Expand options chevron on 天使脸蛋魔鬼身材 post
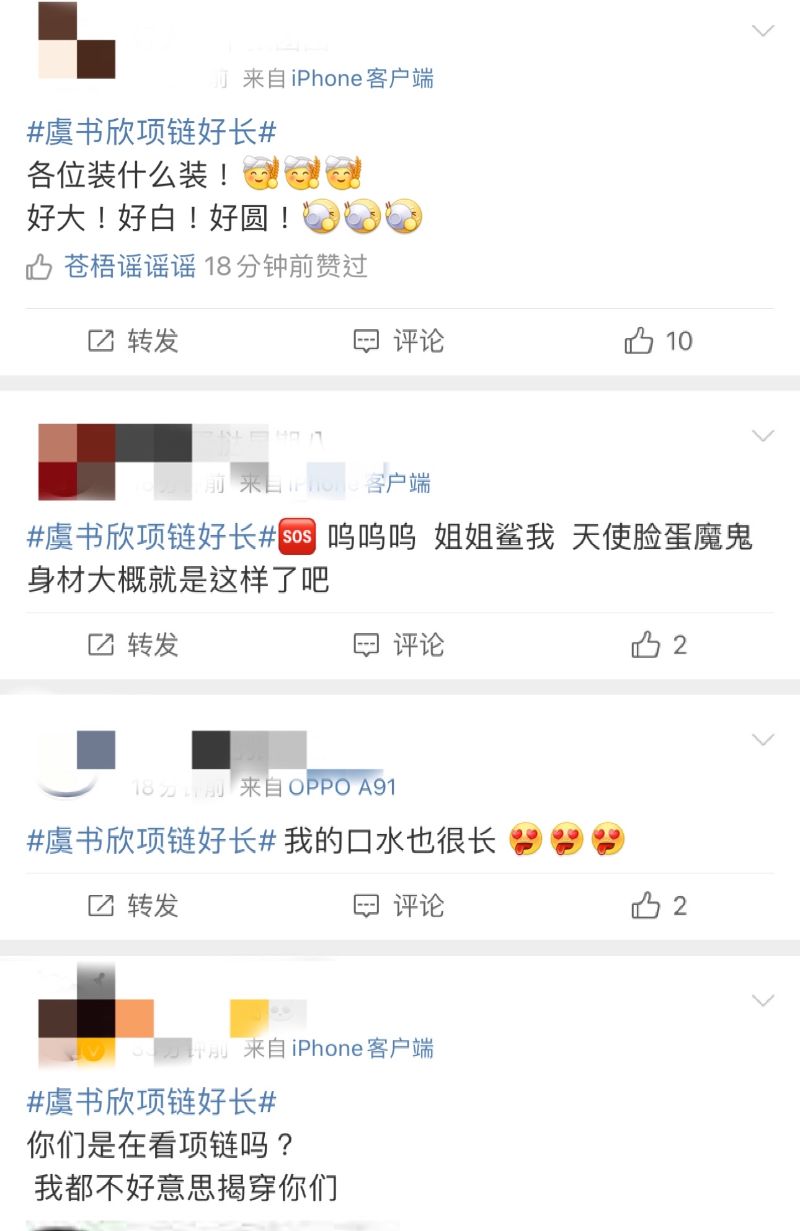Screen dimensions: 800x1231 [763, 436]
